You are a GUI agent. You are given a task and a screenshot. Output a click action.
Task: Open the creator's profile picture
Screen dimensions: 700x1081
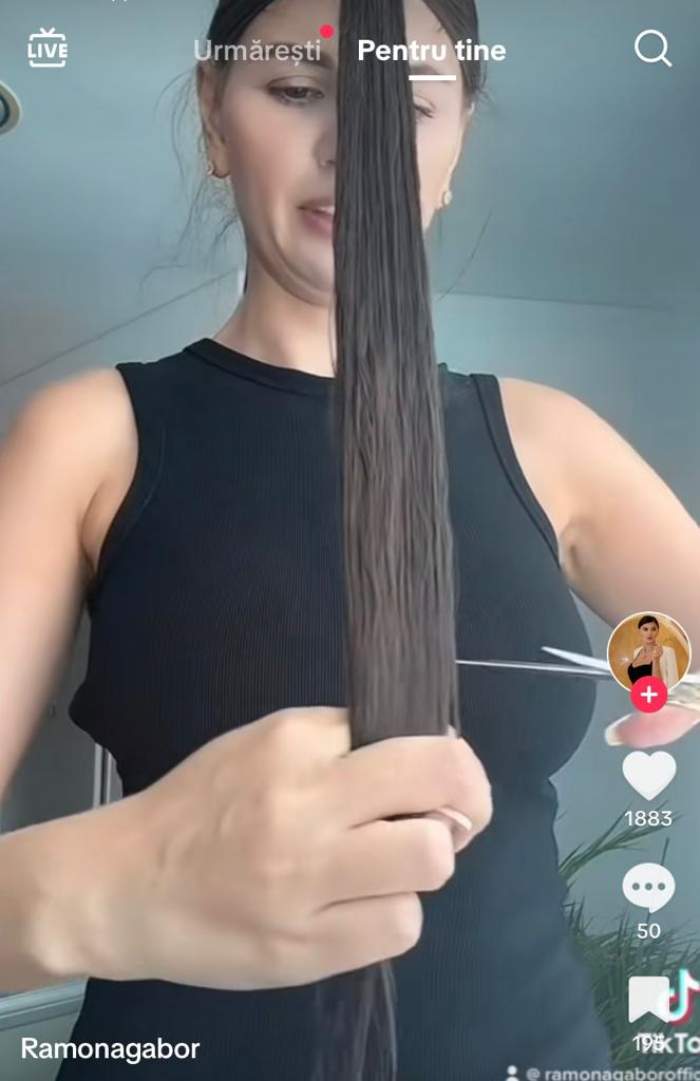pyautogui.click(x=648, y=650)
